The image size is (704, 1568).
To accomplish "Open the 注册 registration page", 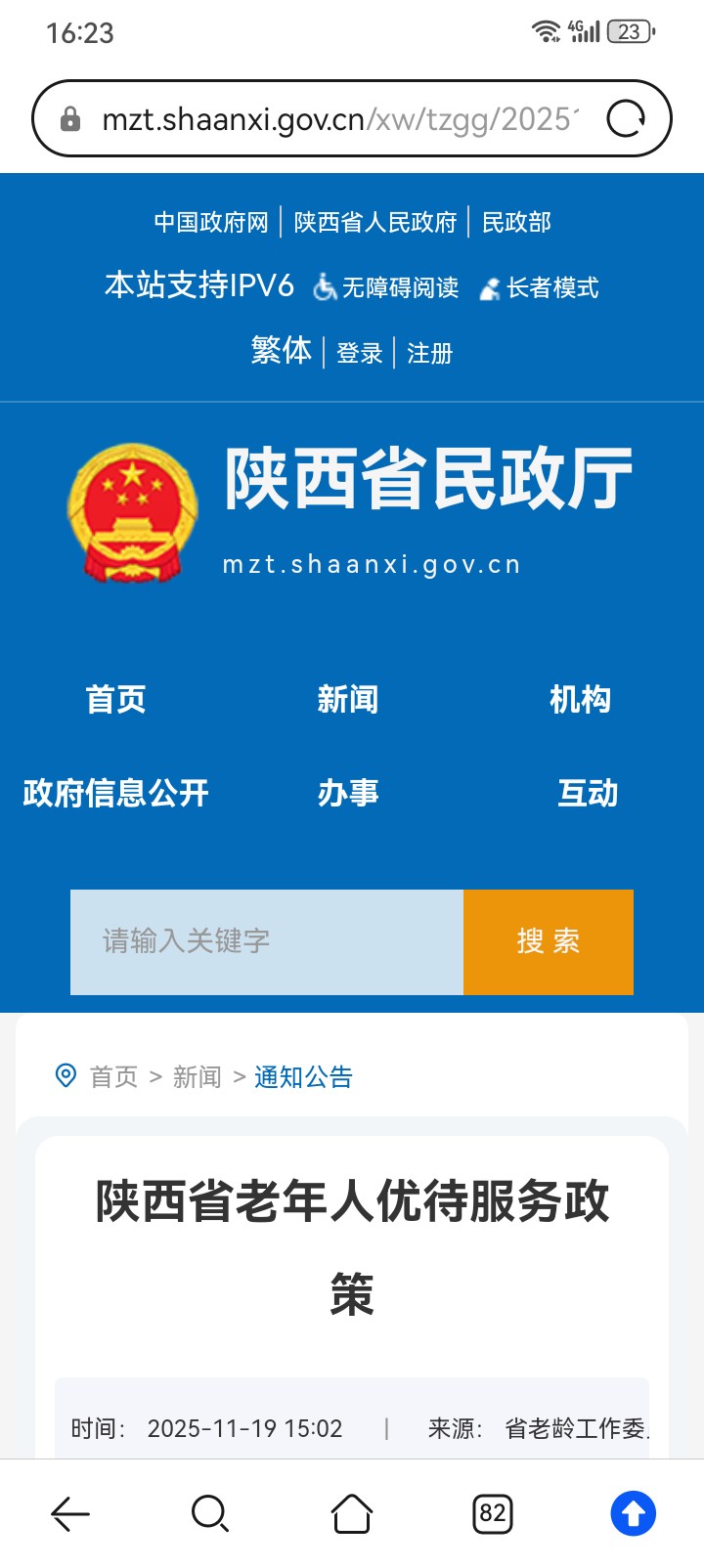I will [x=429, y=353].
